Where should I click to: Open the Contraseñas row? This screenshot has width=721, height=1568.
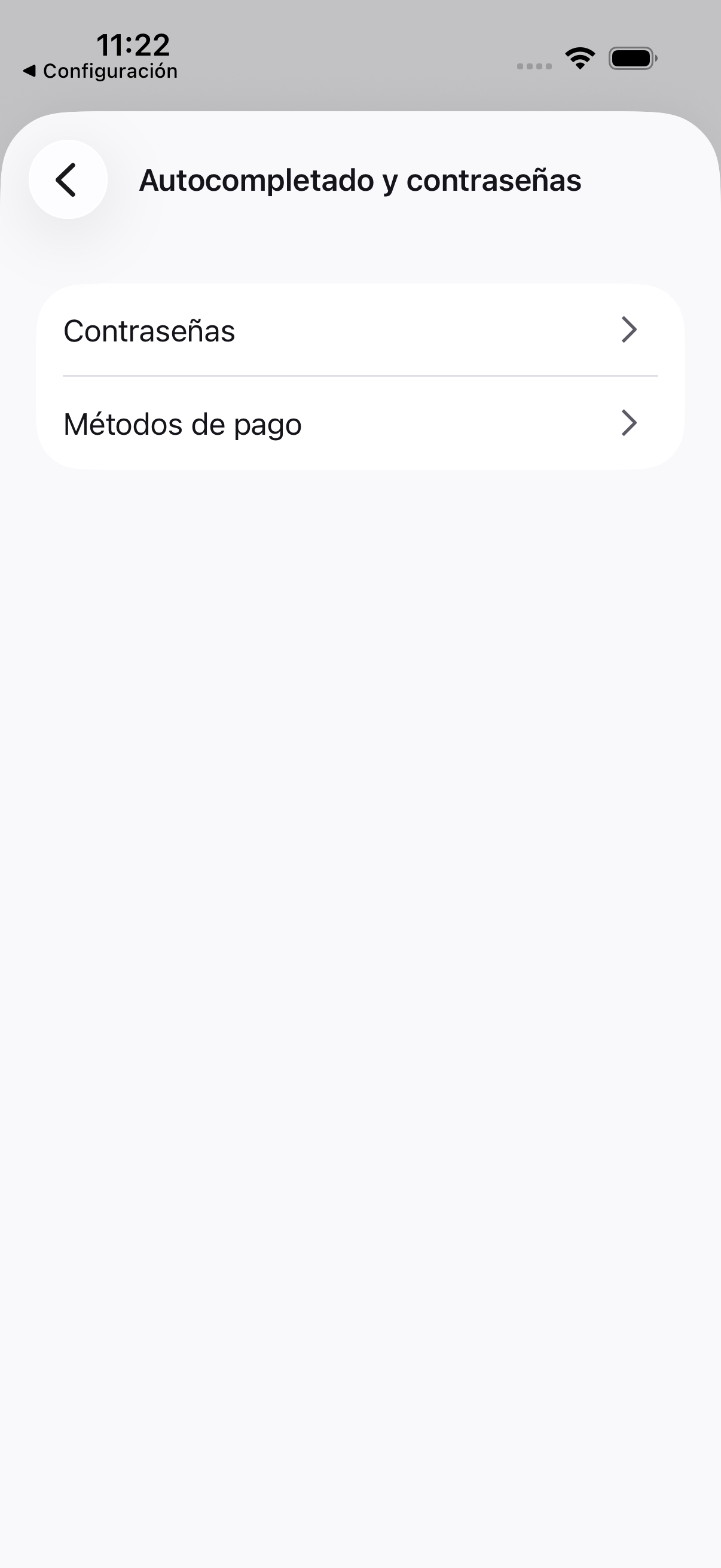[x=360, y=331]
